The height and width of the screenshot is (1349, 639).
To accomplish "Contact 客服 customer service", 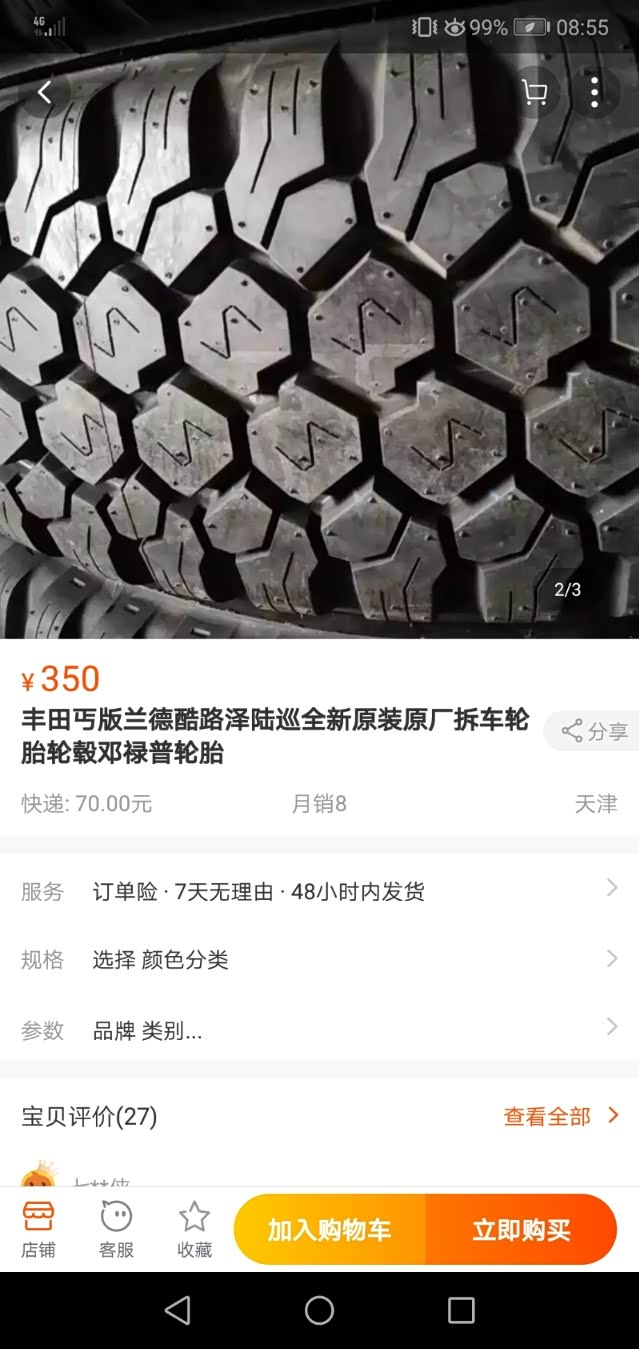I will tap(116, 1229).
